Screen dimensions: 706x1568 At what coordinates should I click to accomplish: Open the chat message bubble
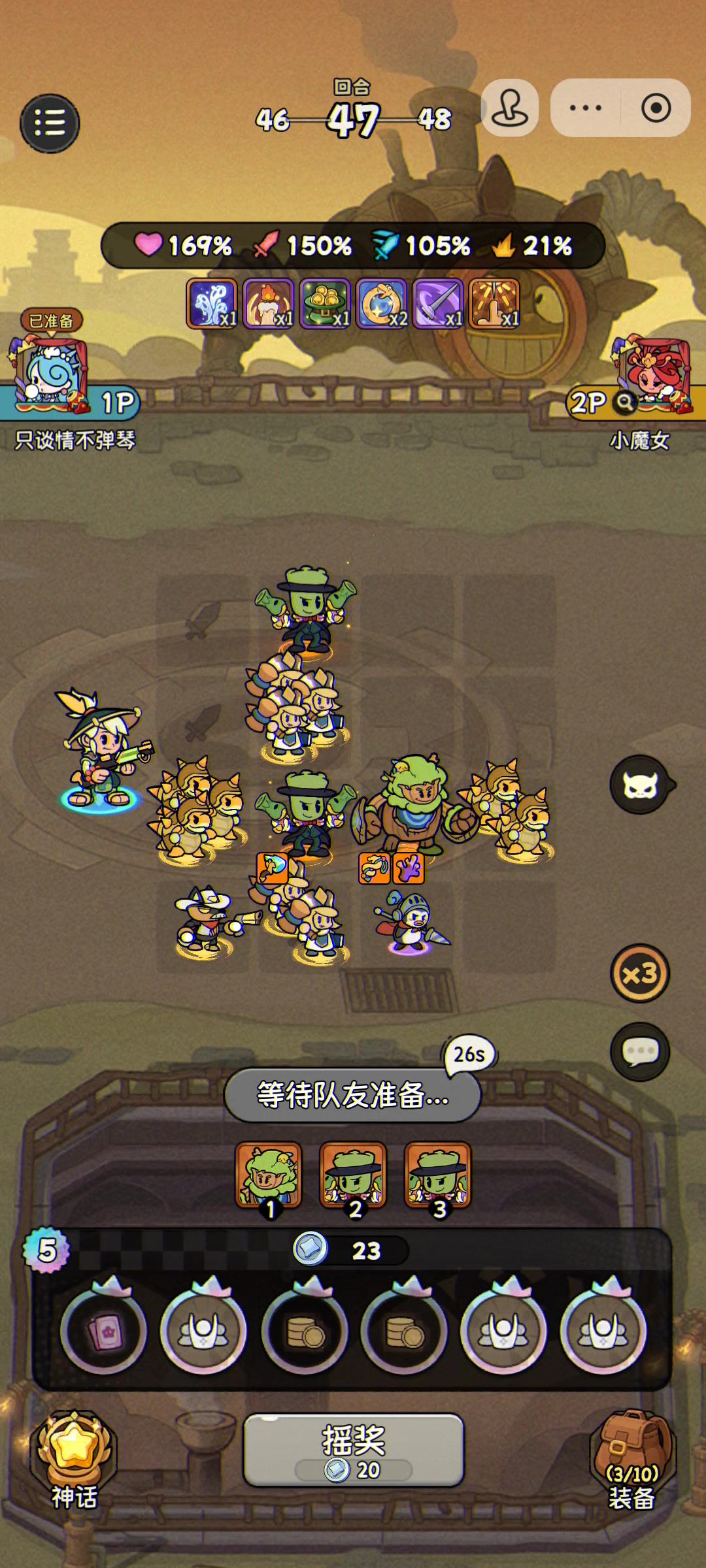point(639,1051)
